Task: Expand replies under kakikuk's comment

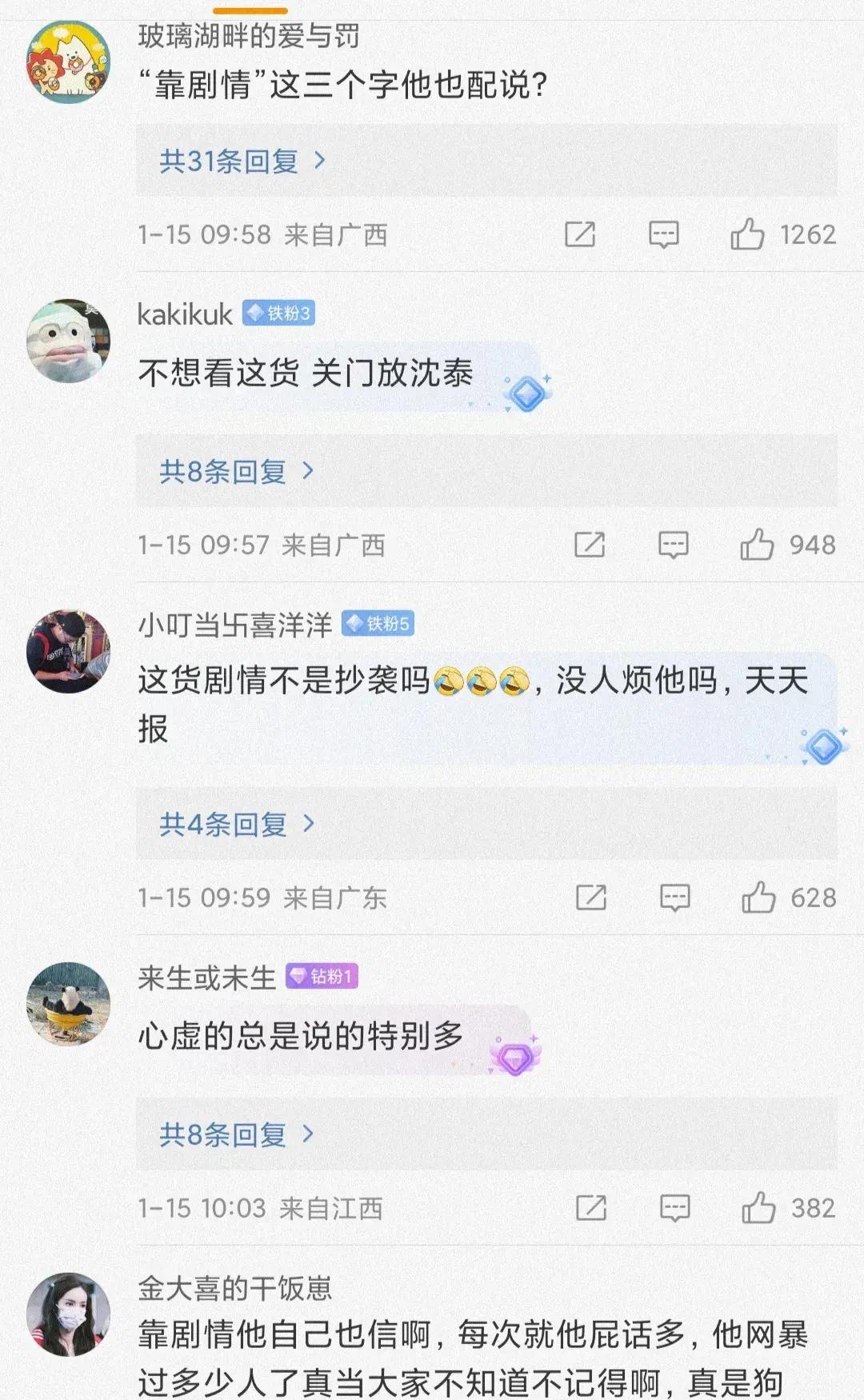Action: [237, 471]
